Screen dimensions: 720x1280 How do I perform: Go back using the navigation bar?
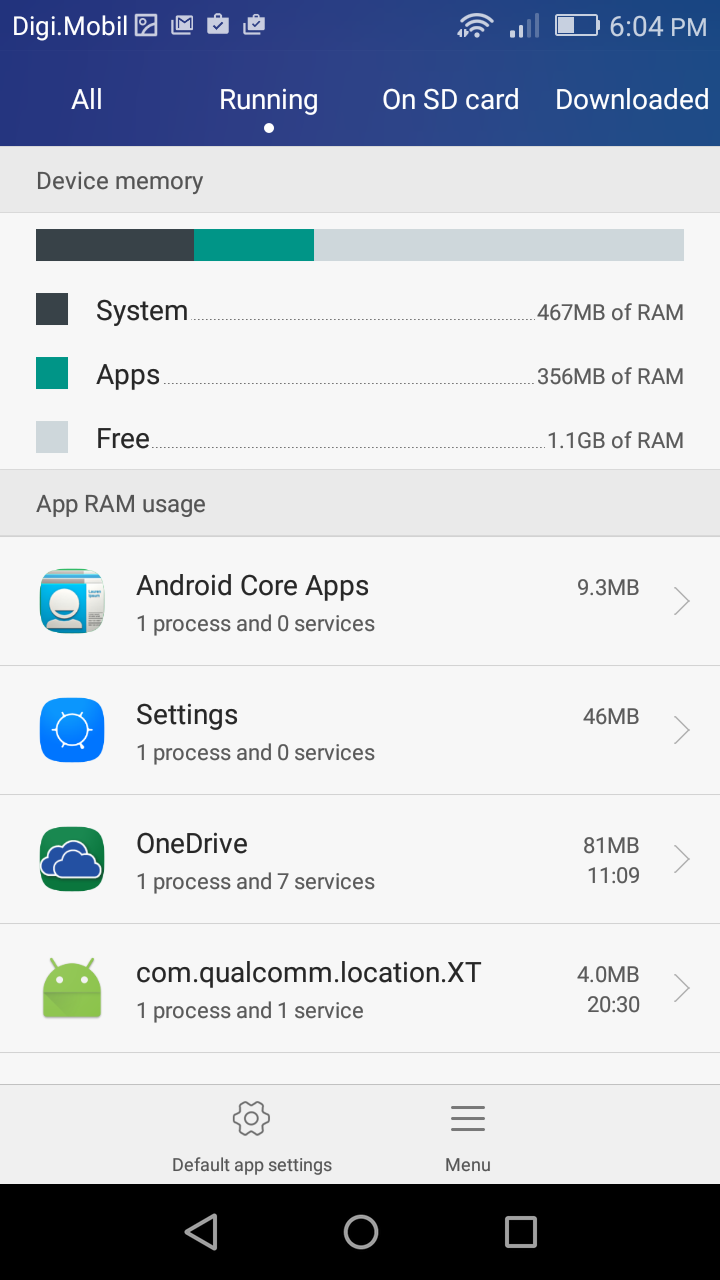pos(201,1232)
